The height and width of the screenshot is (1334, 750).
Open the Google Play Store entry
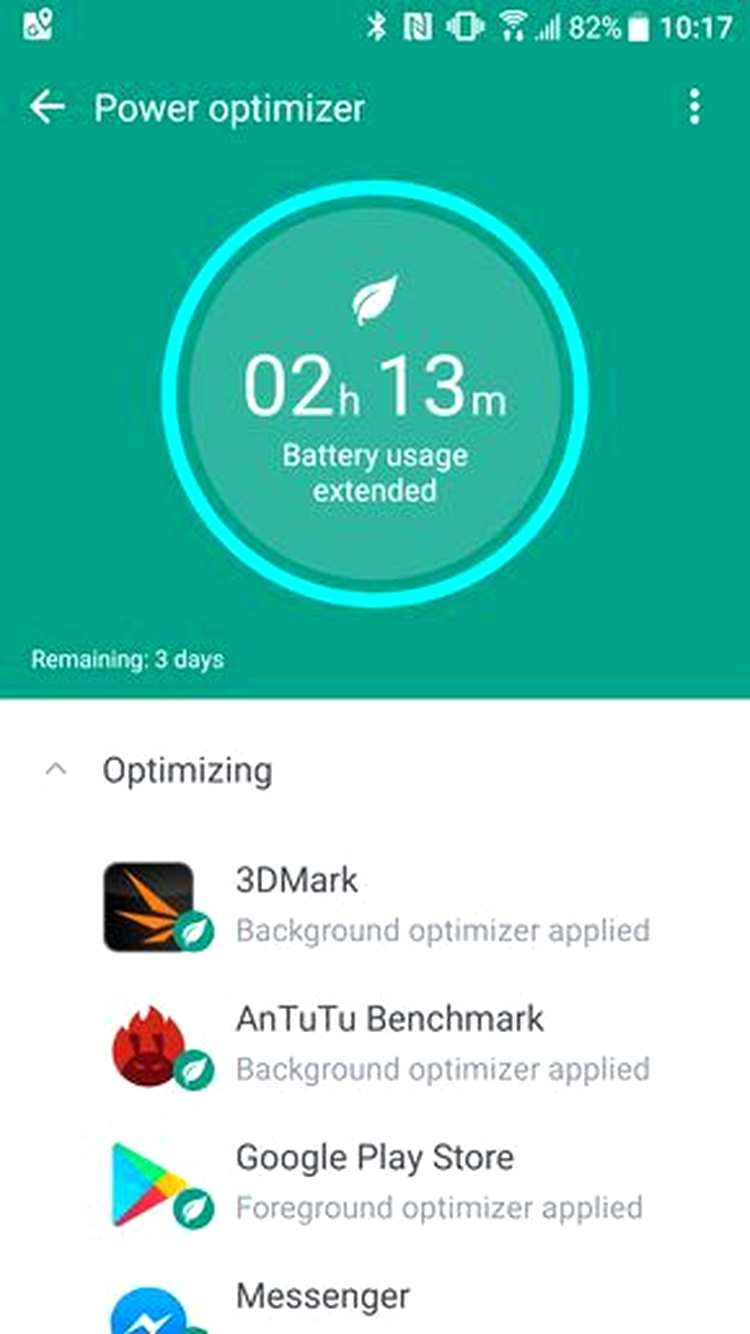375,1183
